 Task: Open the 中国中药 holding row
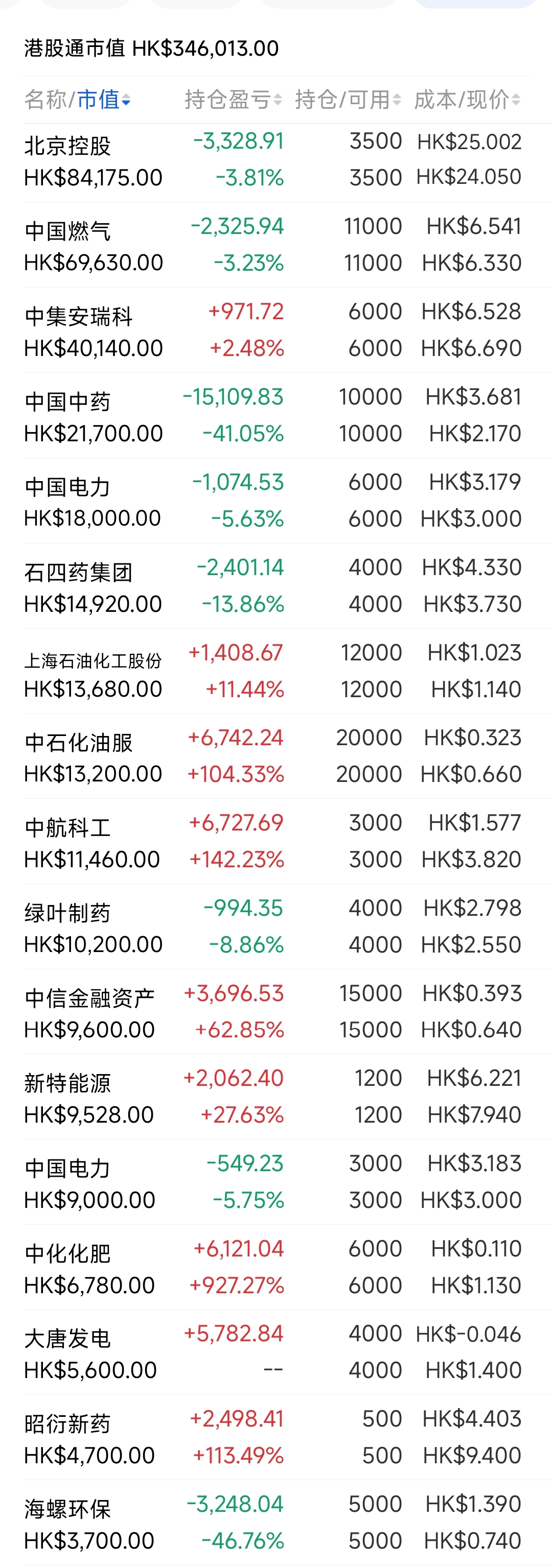[276, 415]
